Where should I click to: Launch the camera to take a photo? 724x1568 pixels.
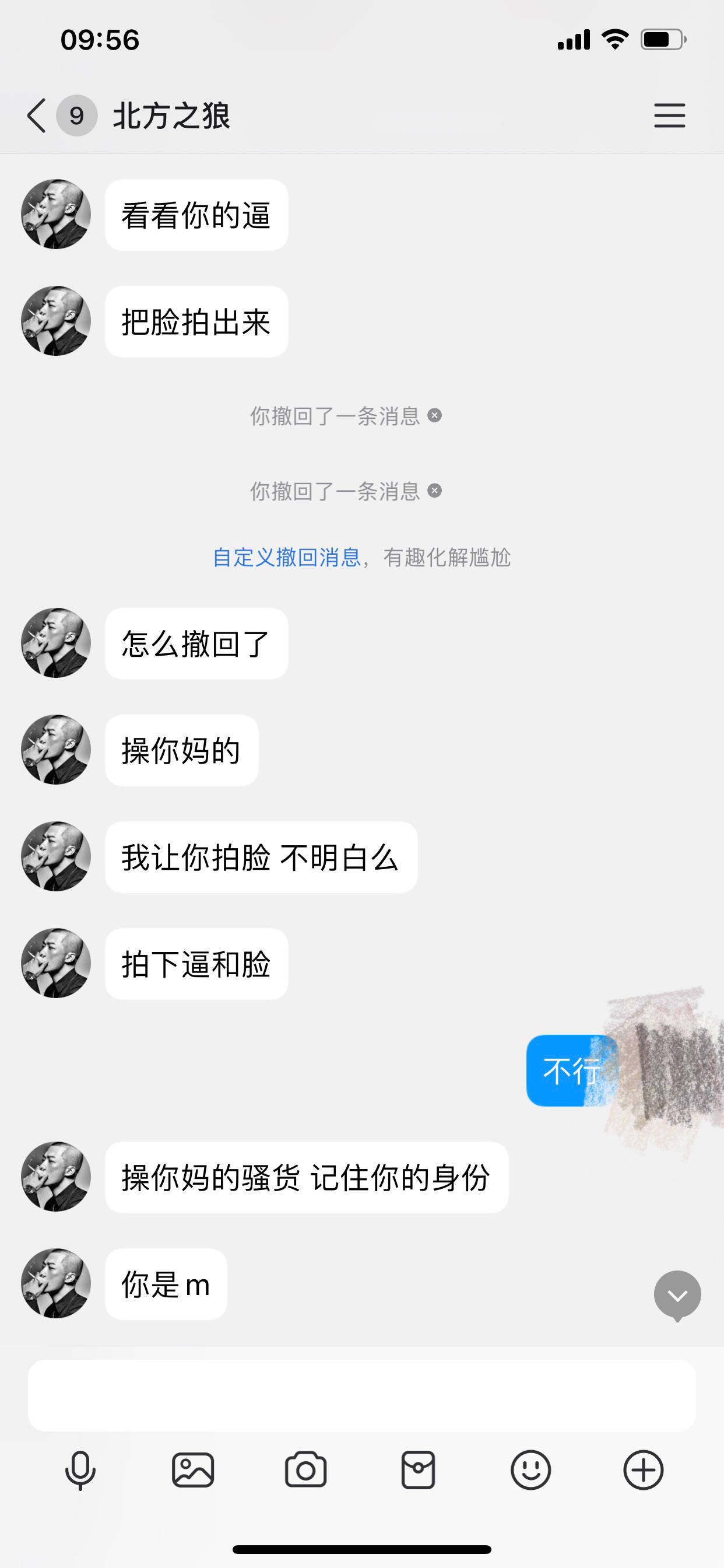pyautogui.click(x=305, y=1471)
